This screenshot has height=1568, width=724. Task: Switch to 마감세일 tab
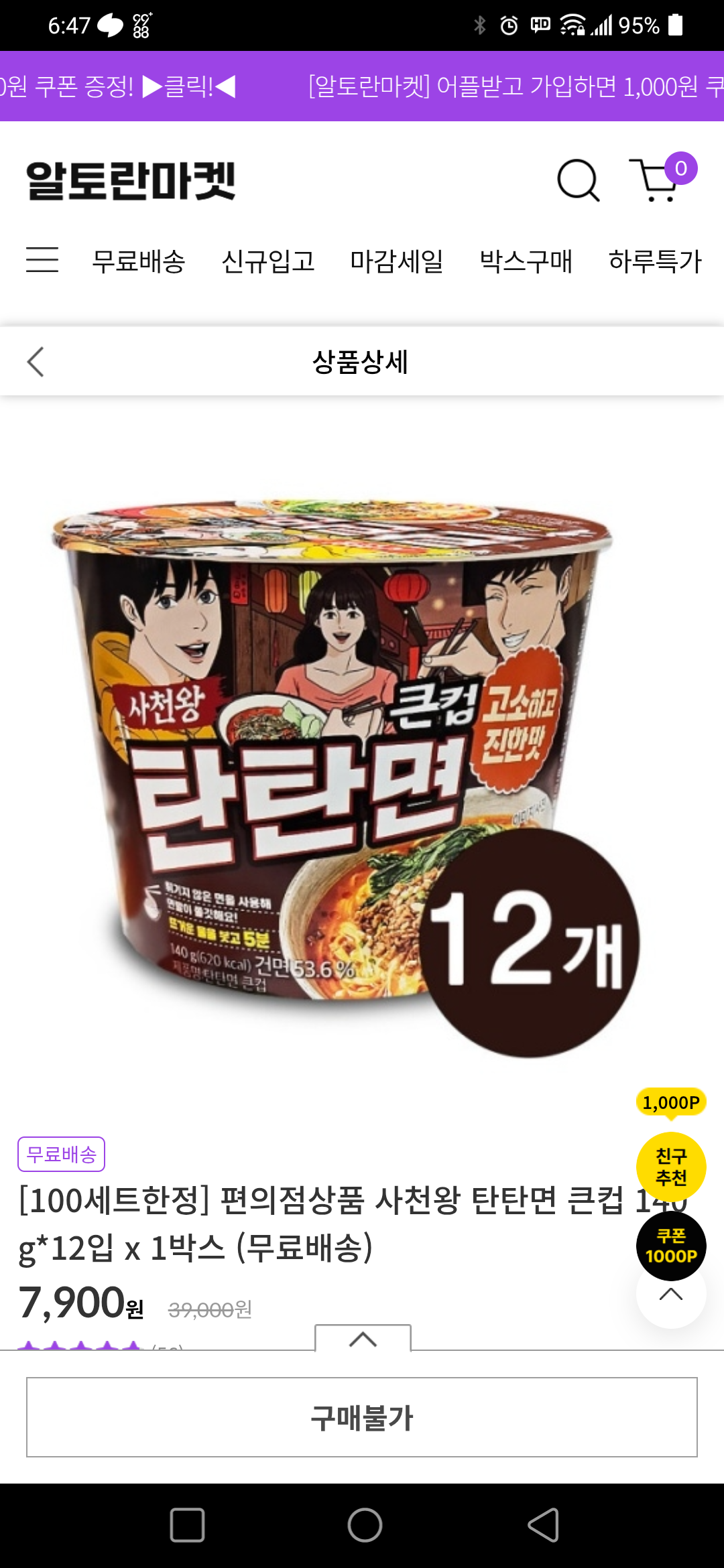397,261
